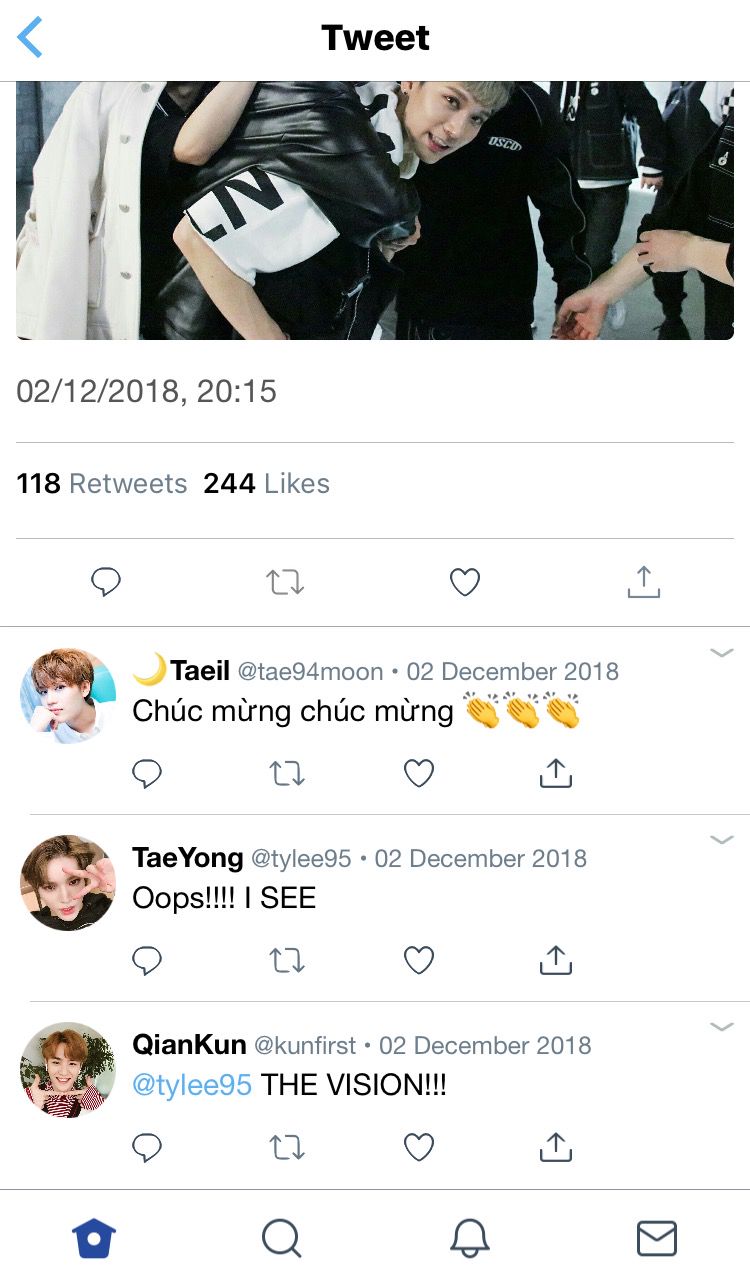Reply to TaeYong's comment
The width and height of the screenshot is (750, 1281).
pos(147,961)
